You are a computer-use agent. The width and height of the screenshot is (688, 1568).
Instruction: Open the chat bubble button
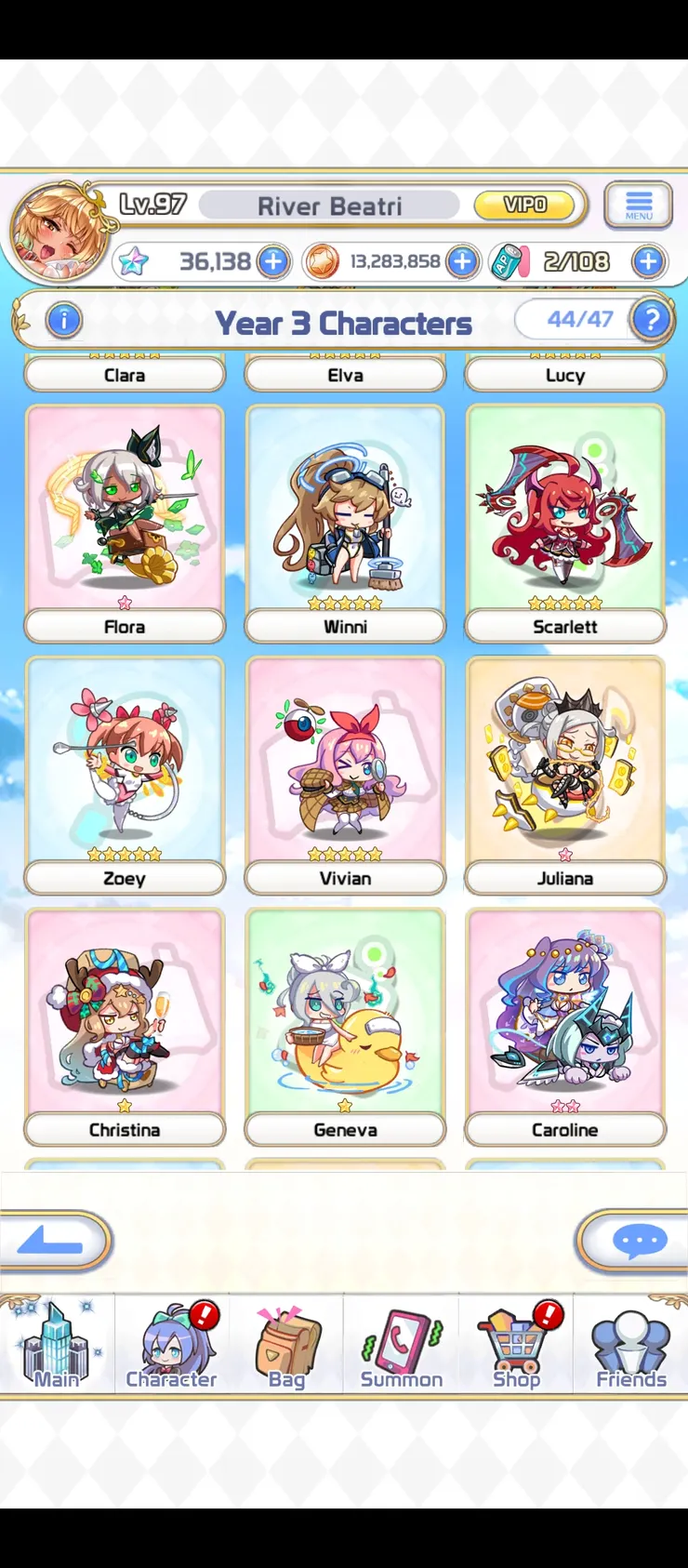point(638,1241)
